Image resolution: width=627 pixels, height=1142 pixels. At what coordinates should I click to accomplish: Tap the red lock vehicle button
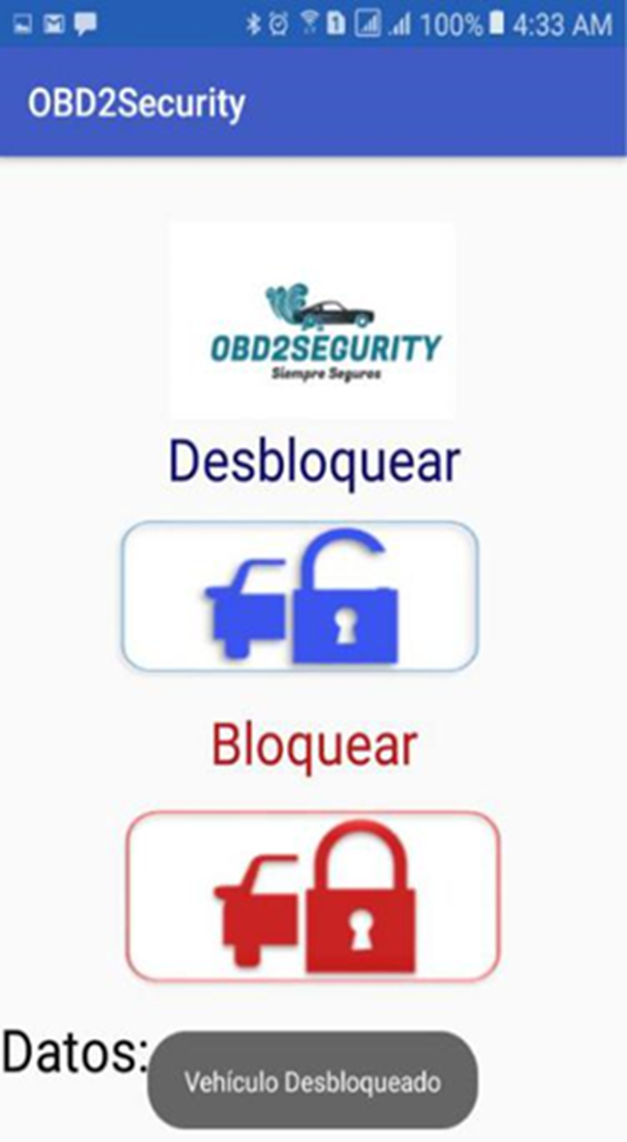(x=312, y=896)
